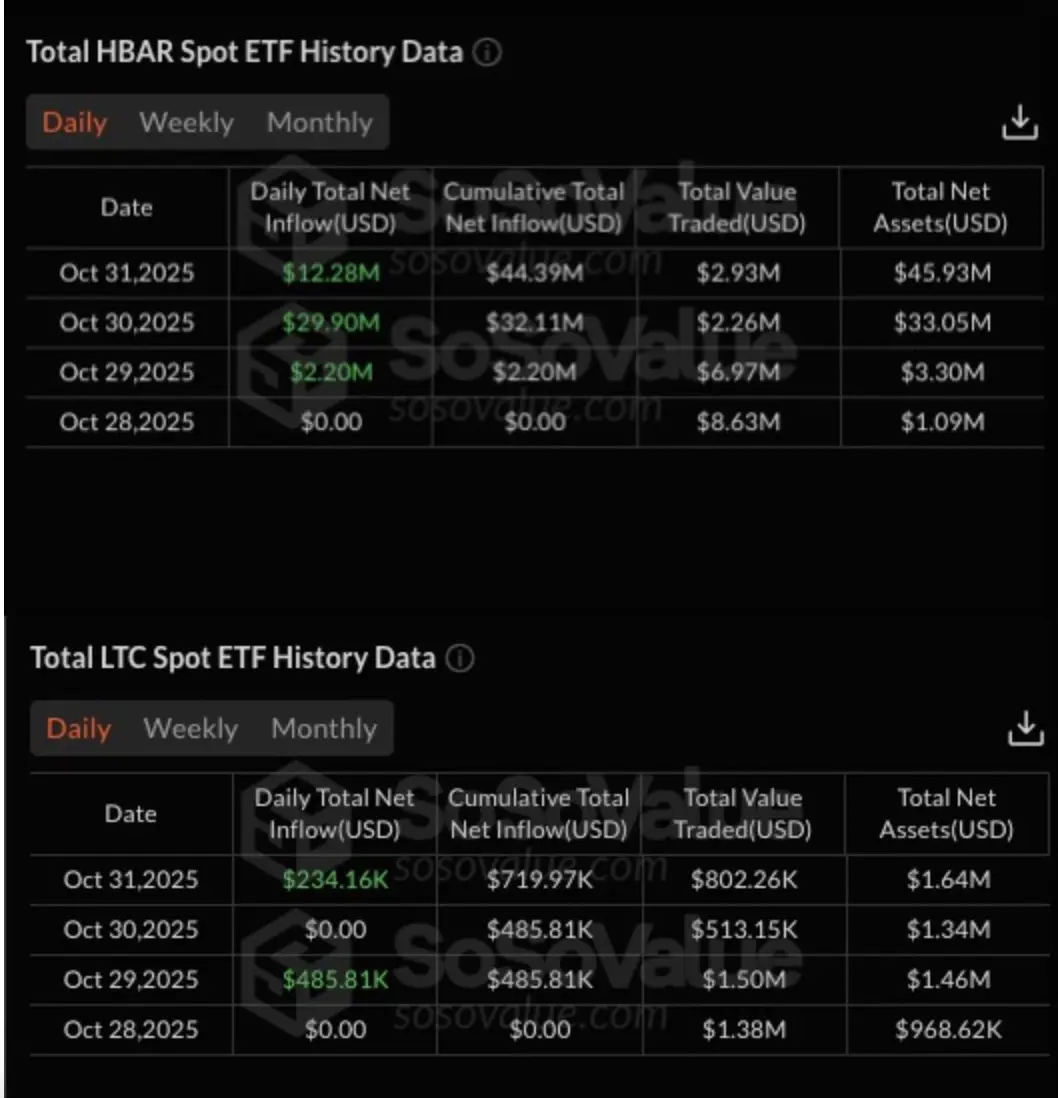Select the Monthly tab in the HBAR section
1058x1098 pixels.
[318, 122]
